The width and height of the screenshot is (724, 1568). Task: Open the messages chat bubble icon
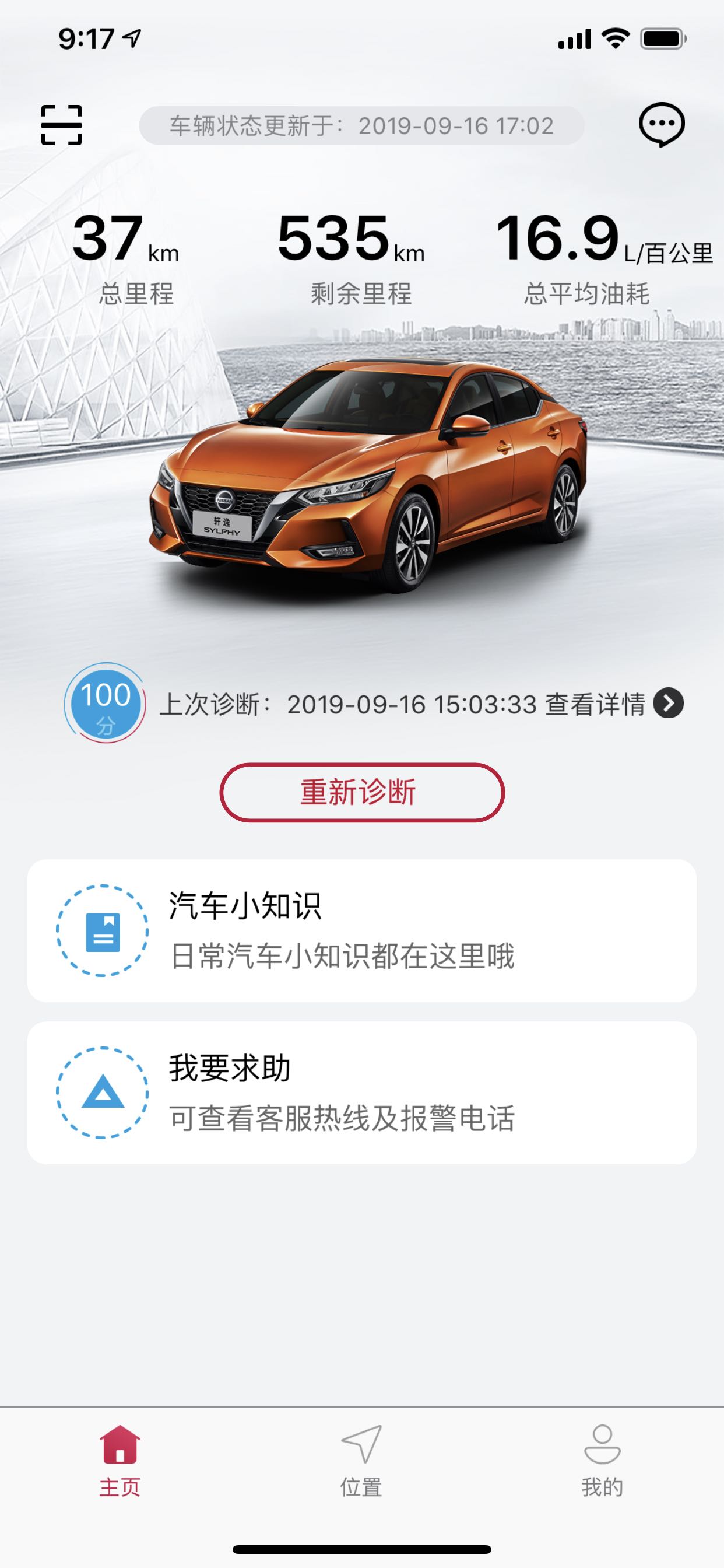click(x=661, y=125)
